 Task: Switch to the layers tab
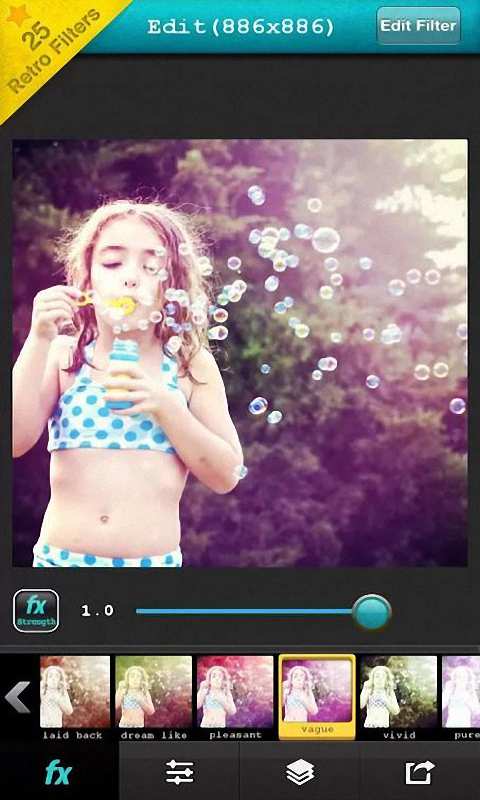pyautogui.click(x=300, y=771)
